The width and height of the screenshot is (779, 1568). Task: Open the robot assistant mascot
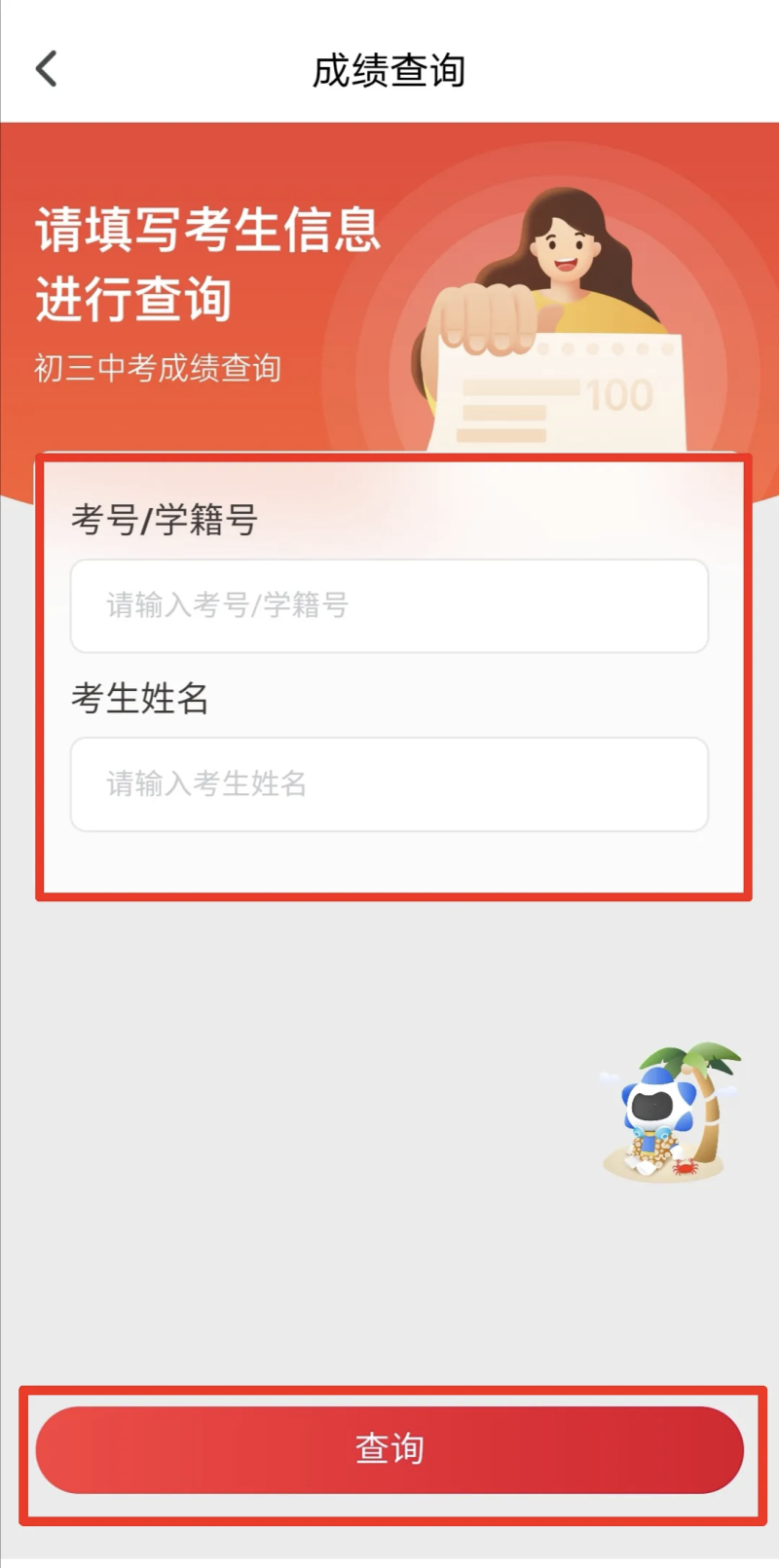coord(666,1112)
